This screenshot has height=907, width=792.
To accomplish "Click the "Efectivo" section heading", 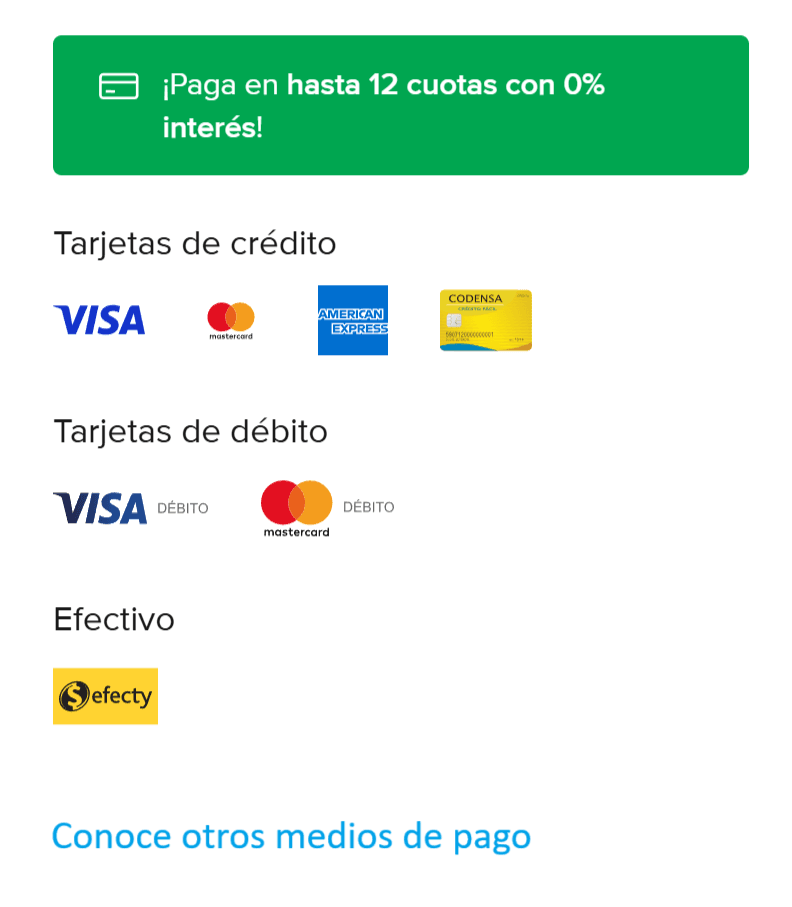I will [114, 619].
